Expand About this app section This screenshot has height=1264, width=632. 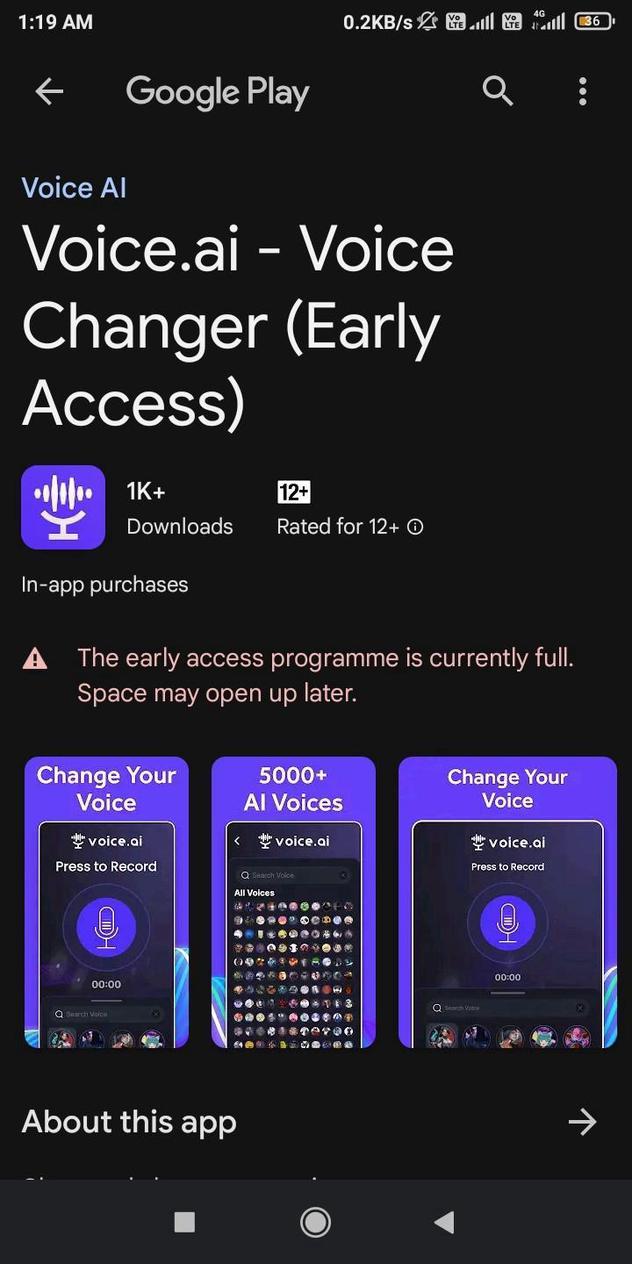pyautogui.click(x=582, y=1122)
